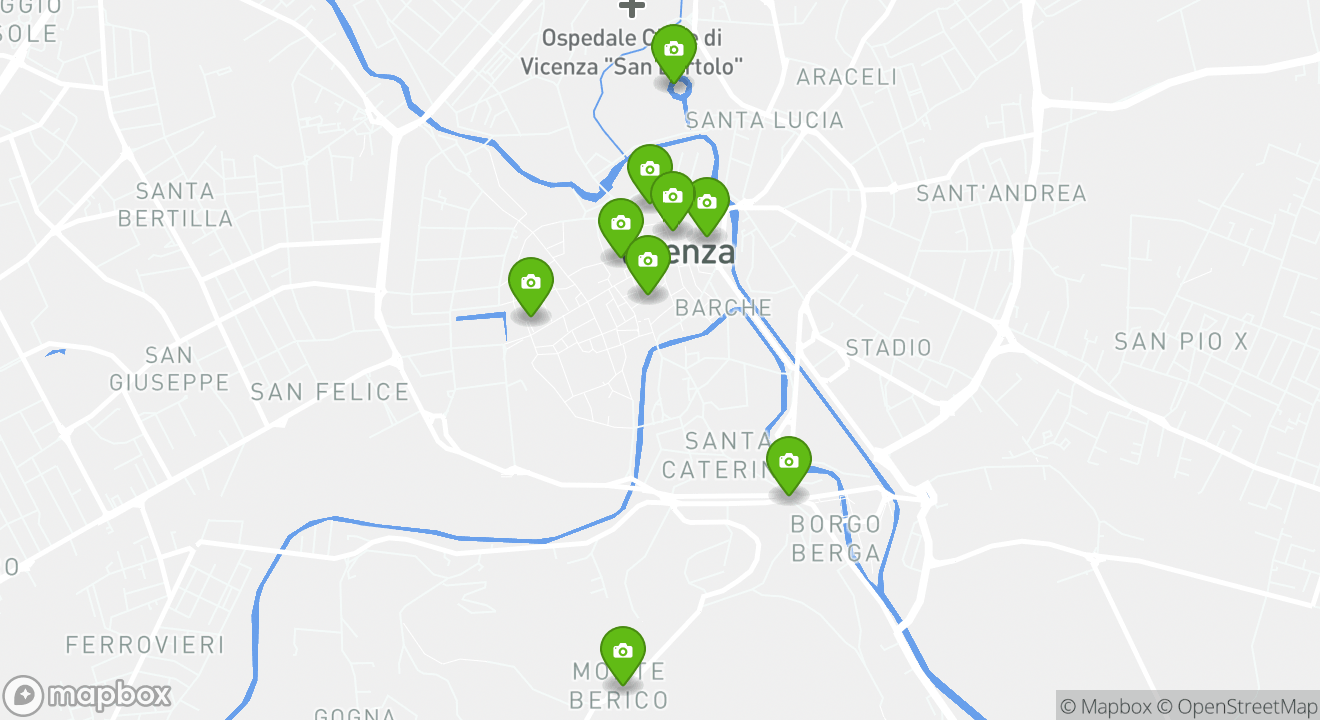1320x720 pixels.
Task: Tap the photo pin by Ospedale San Bortolo
Action: [x=673, y=50]
